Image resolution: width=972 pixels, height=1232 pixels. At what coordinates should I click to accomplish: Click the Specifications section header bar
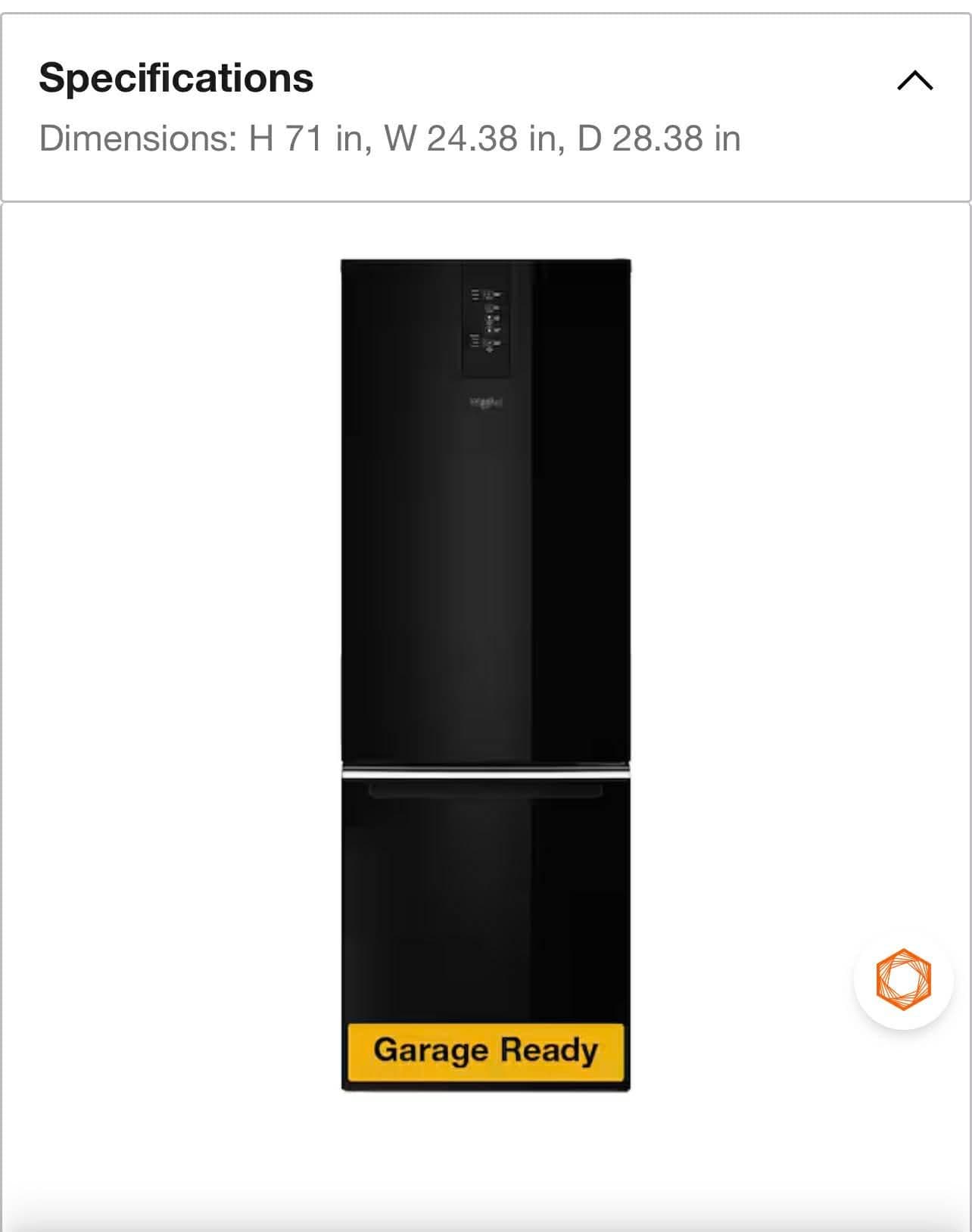[484, 80]
